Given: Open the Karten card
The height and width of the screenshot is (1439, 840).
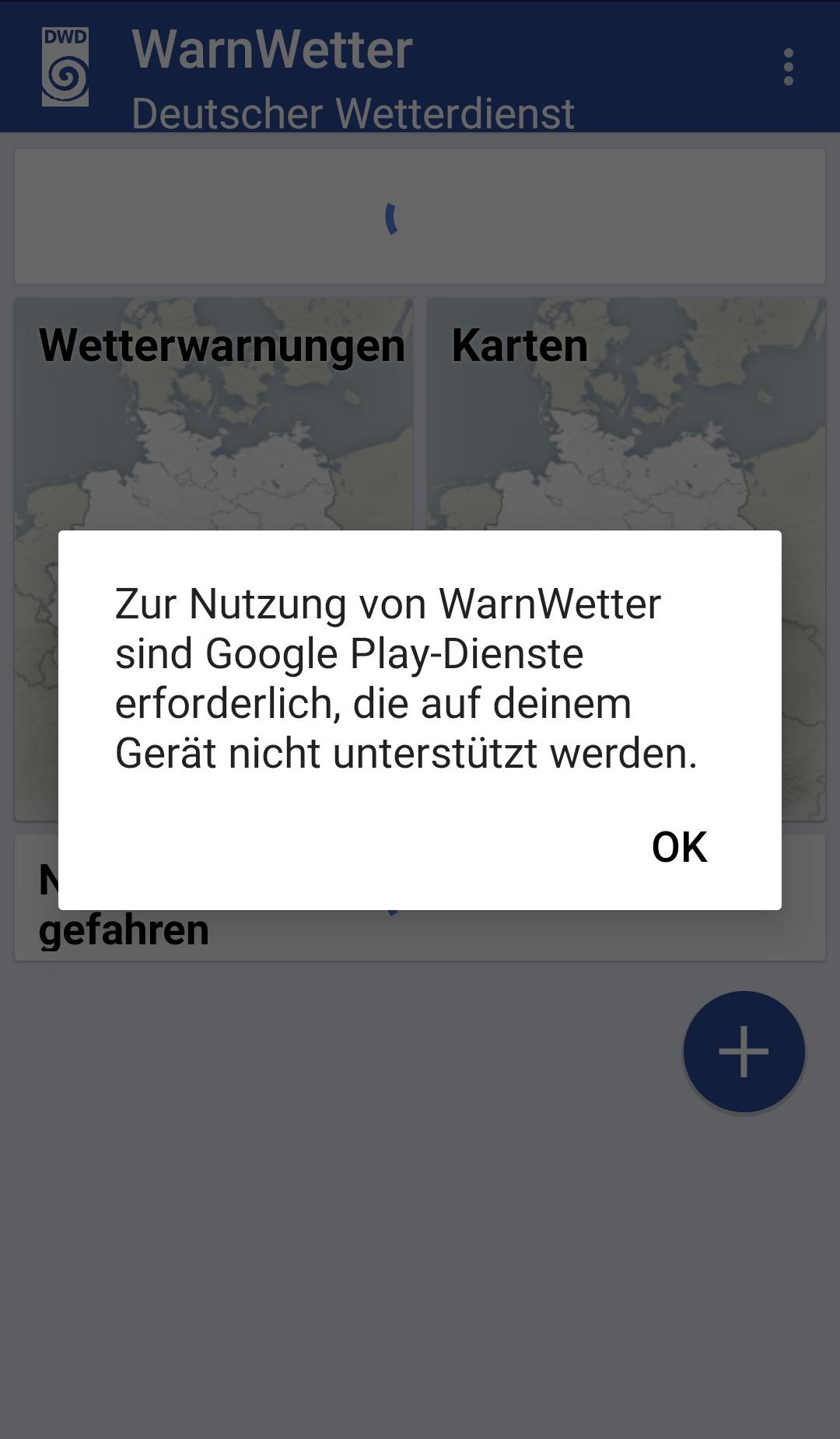Looking at the screenshot, I should click(625, 412).
